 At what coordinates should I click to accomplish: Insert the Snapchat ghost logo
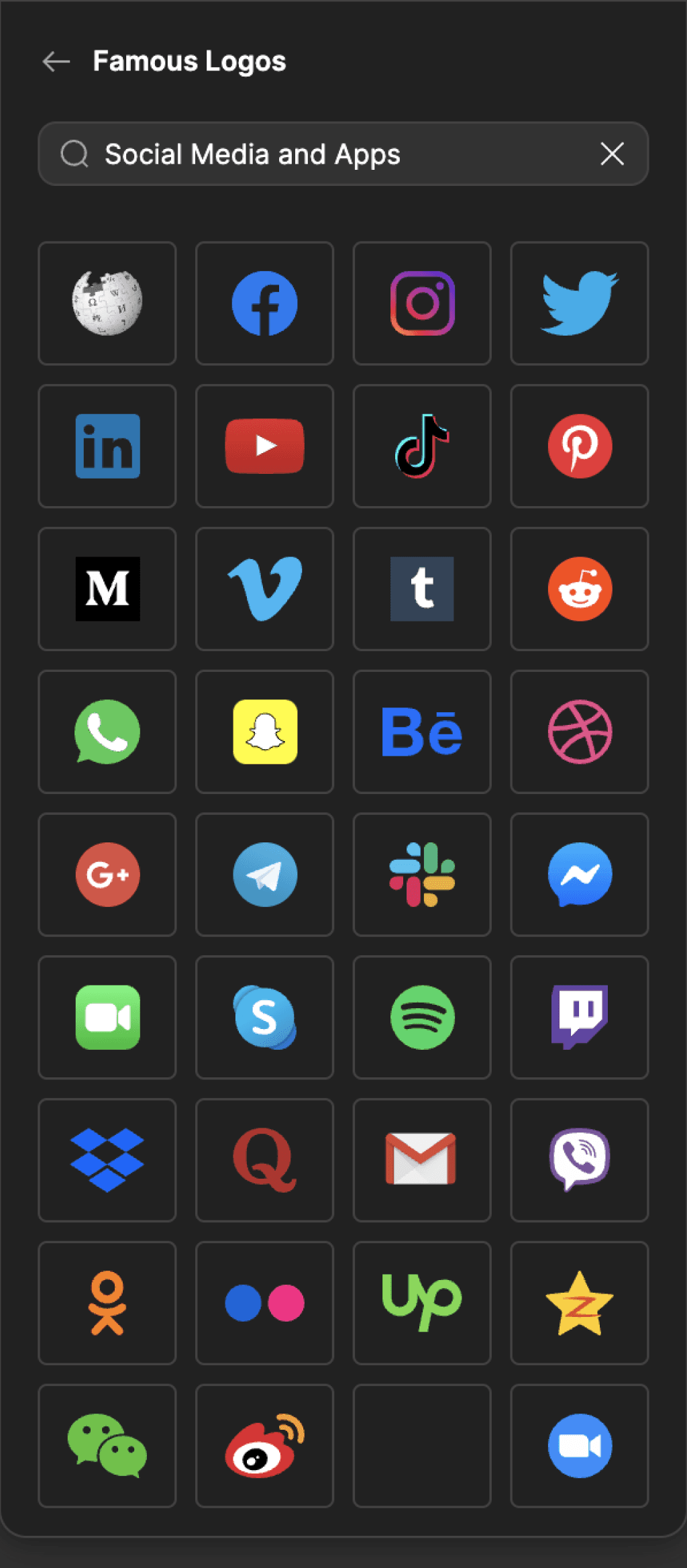pyautogui.click(x=264, y=732)
